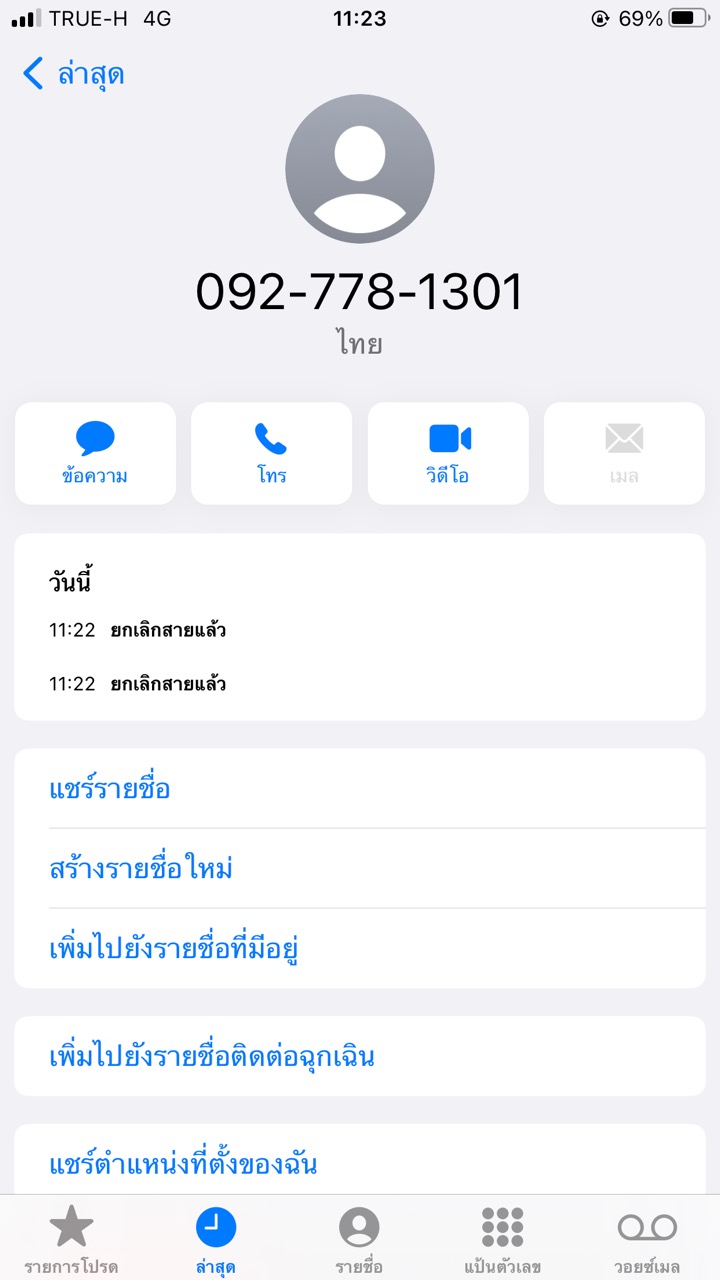Screen dimensions: 720x1280
Task: Open แชร์ตำแหน่งที่ตั้งของฉัน
Action: [183, 1164]
